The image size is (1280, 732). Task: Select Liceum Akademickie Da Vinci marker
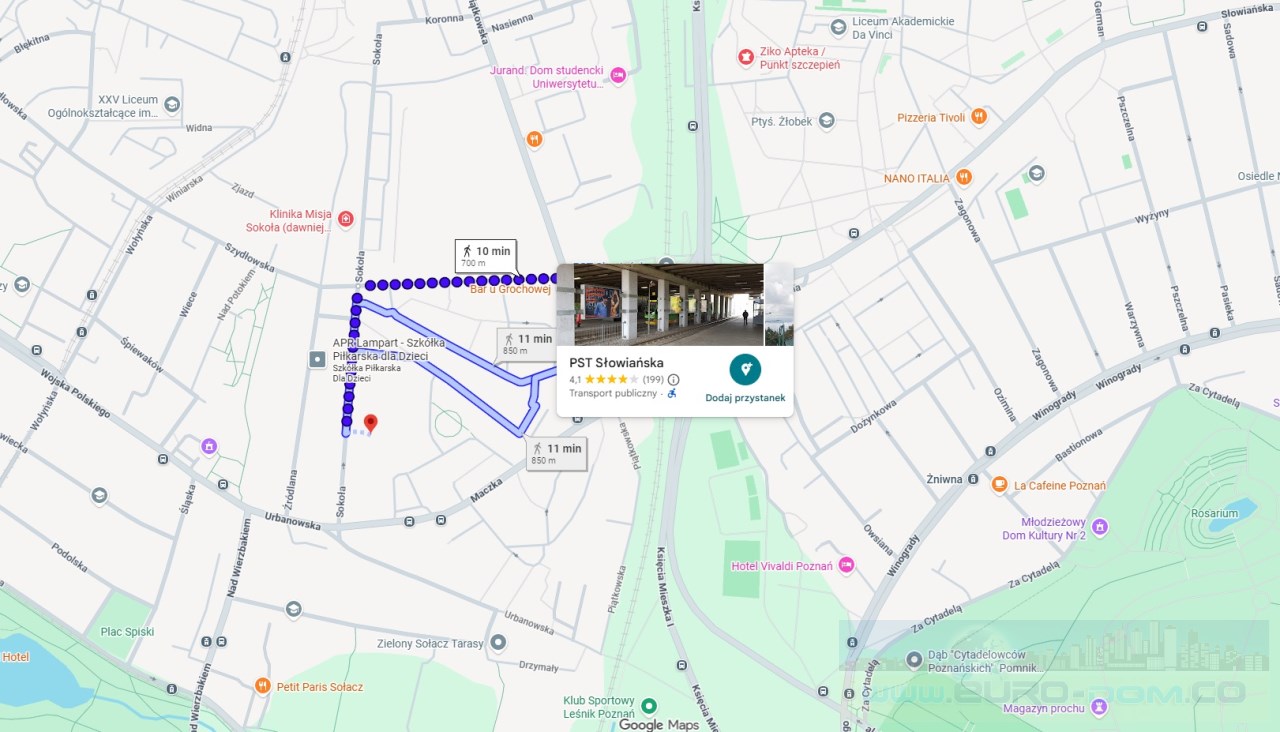(838, 27)
